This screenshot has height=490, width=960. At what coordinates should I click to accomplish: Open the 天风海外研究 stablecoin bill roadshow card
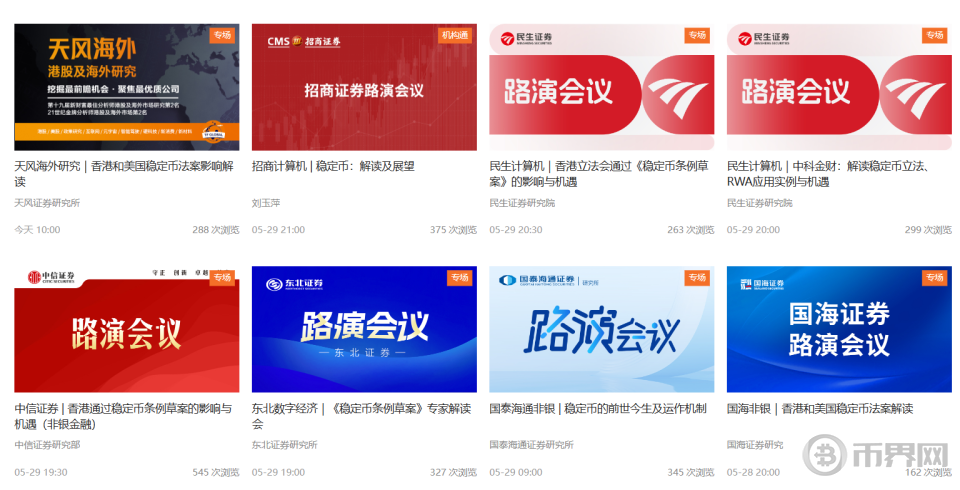click(x=126, y=87)
